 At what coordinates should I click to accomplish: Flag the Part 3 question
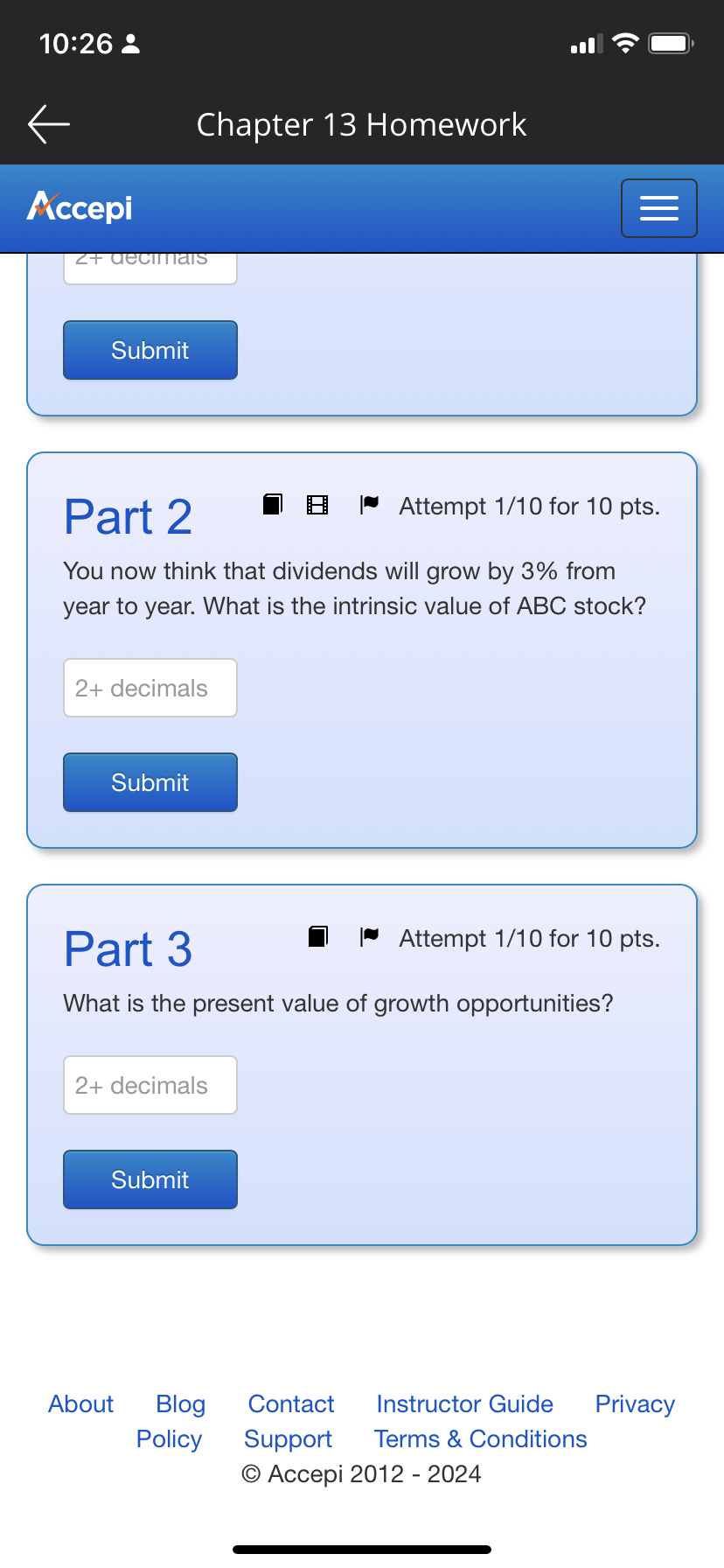[x=370, y=937]
